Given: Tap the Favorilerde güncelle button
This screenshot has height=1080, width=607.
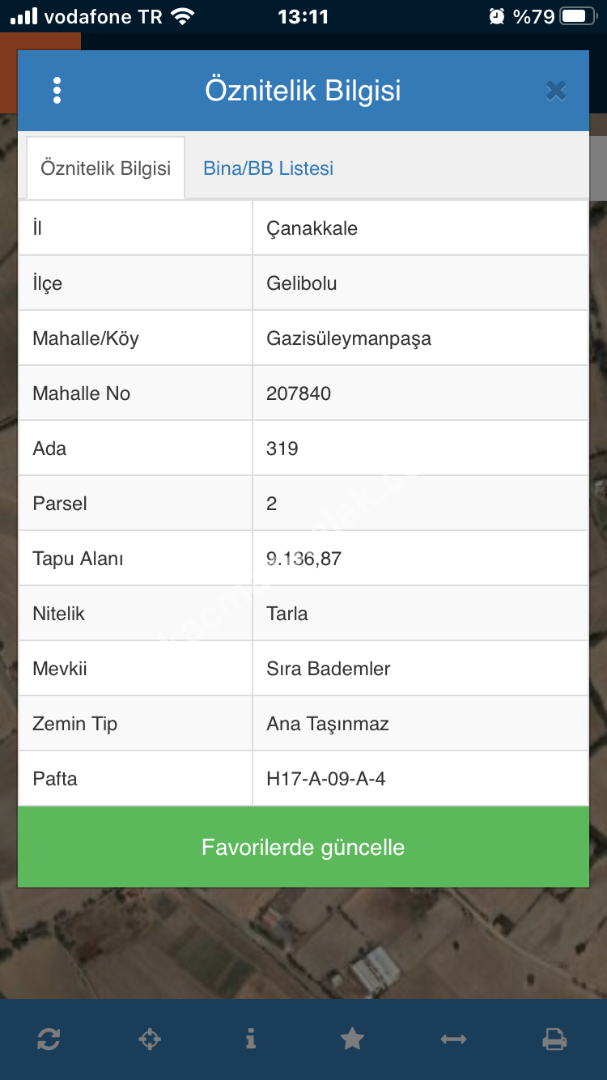Looking at the screenshot, I should click(x=303, y=848).
